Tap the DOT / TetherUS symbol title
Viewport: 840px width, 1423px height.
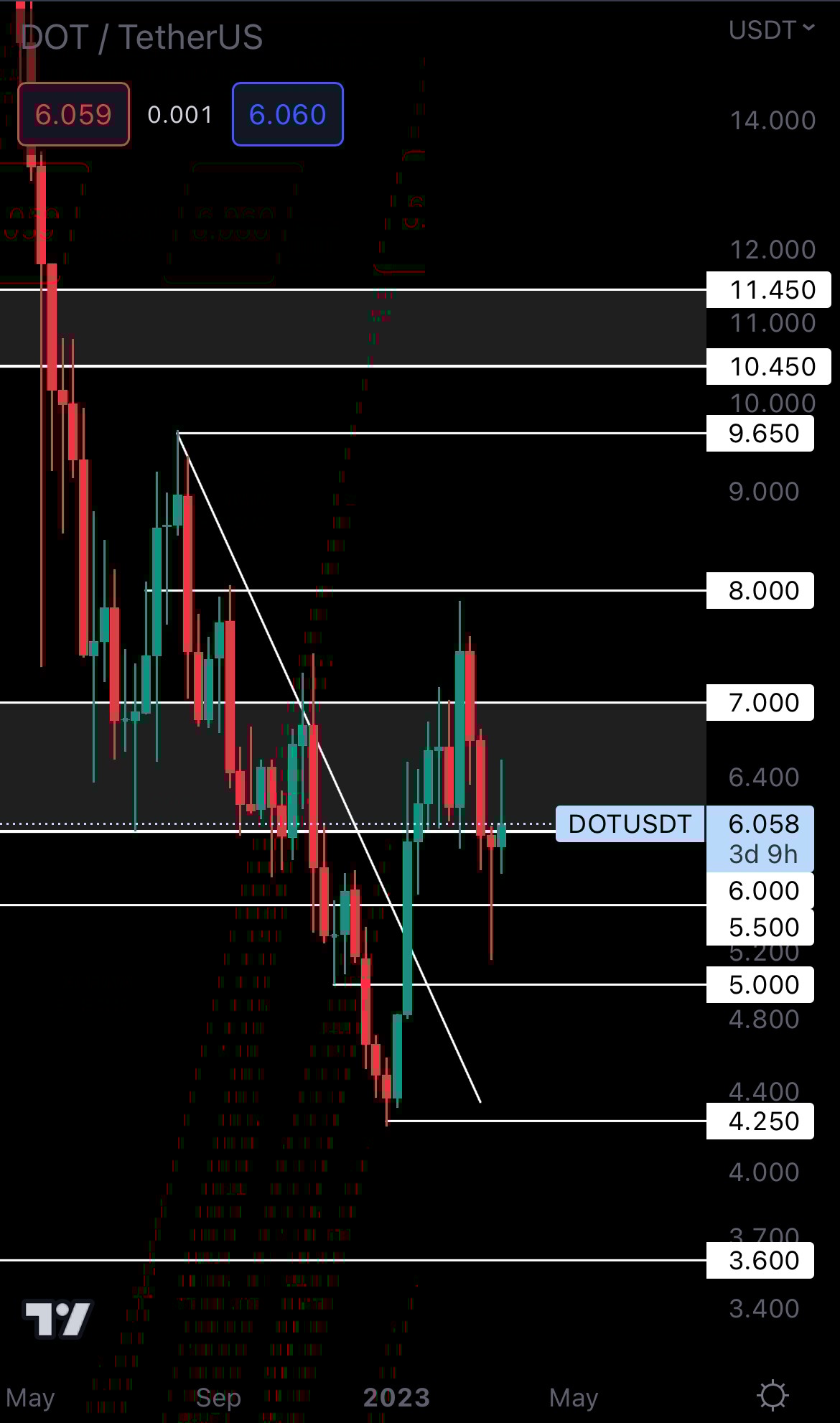click(x=142, y=37)
